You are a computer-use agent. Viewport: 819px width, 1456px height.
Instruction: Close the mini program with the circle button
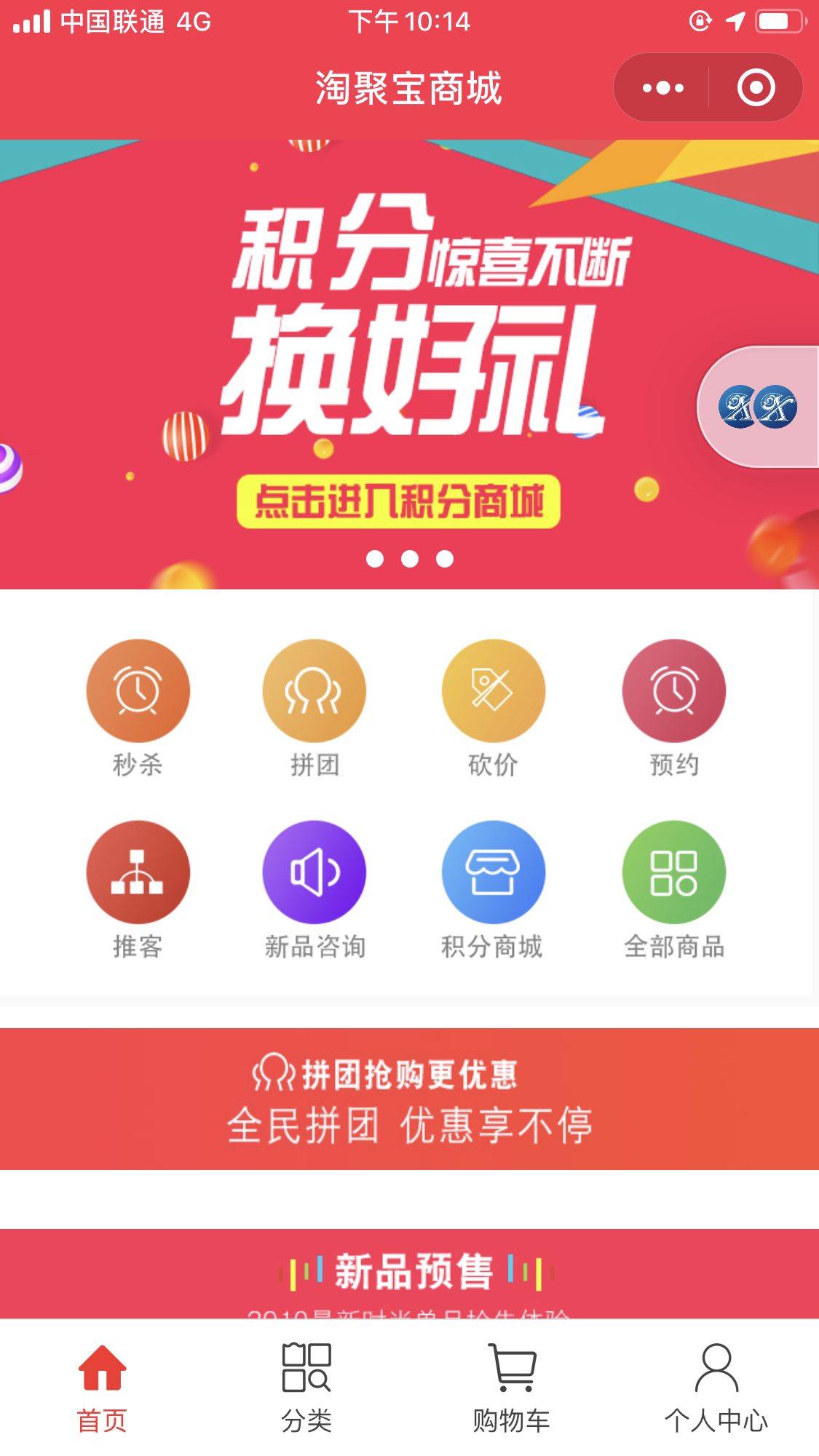point(756,88)
